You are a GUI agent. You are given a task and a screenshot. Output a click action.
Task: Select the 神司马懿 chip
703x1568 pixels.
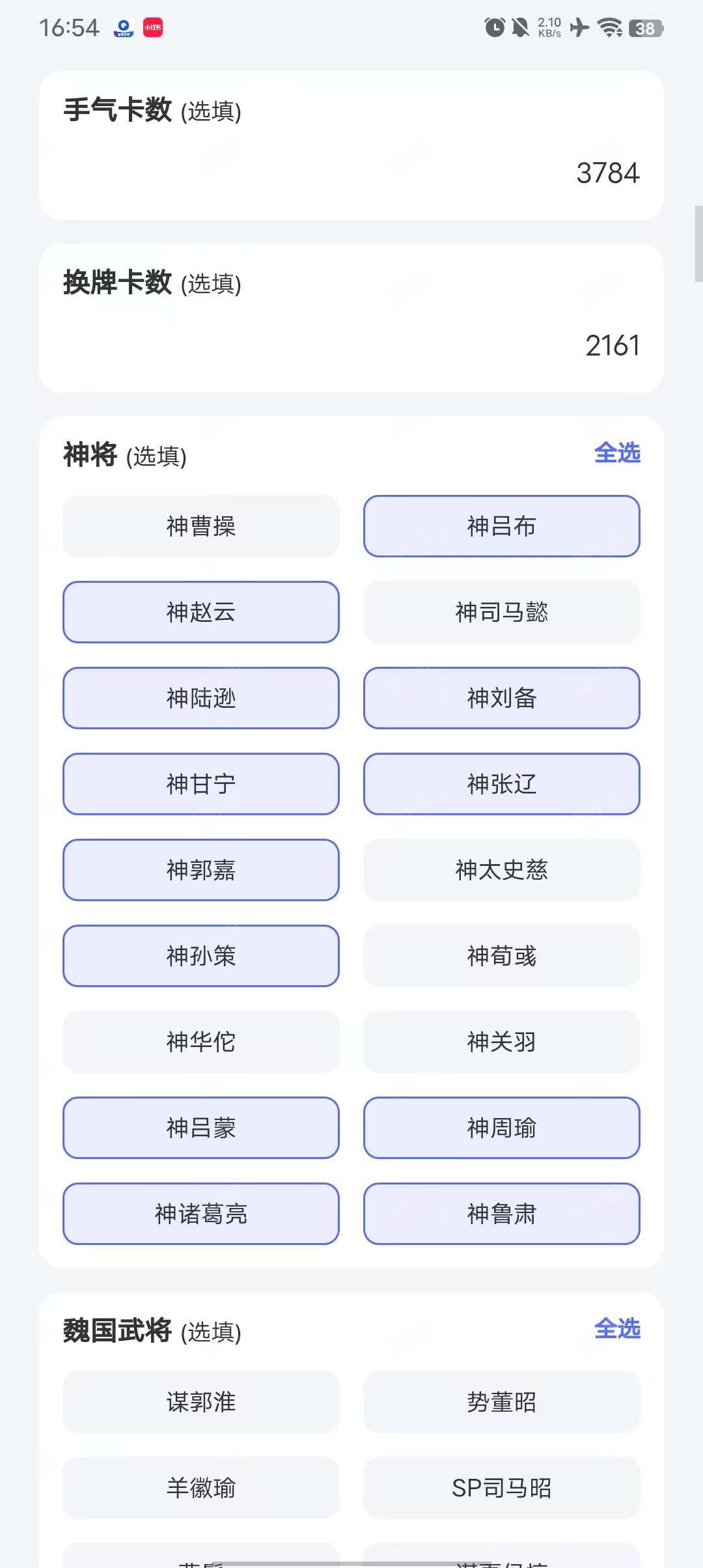click(502, 612)
